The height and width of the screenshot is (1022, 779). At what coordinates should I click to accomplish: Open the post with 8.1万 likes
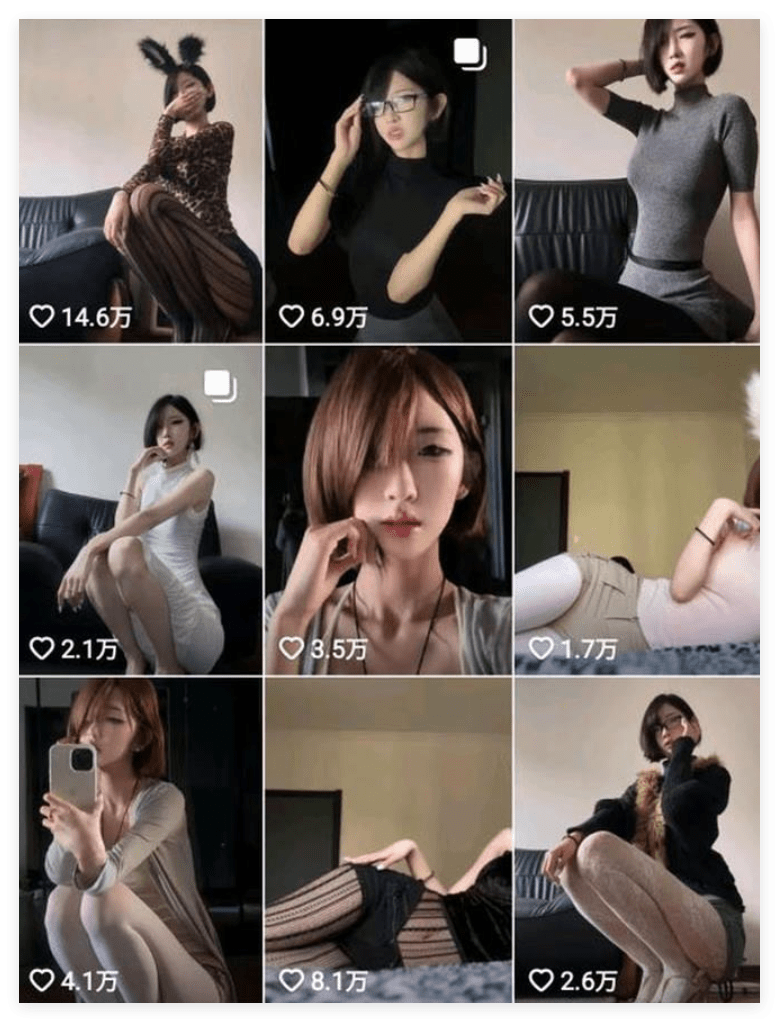tap(388, 840)
